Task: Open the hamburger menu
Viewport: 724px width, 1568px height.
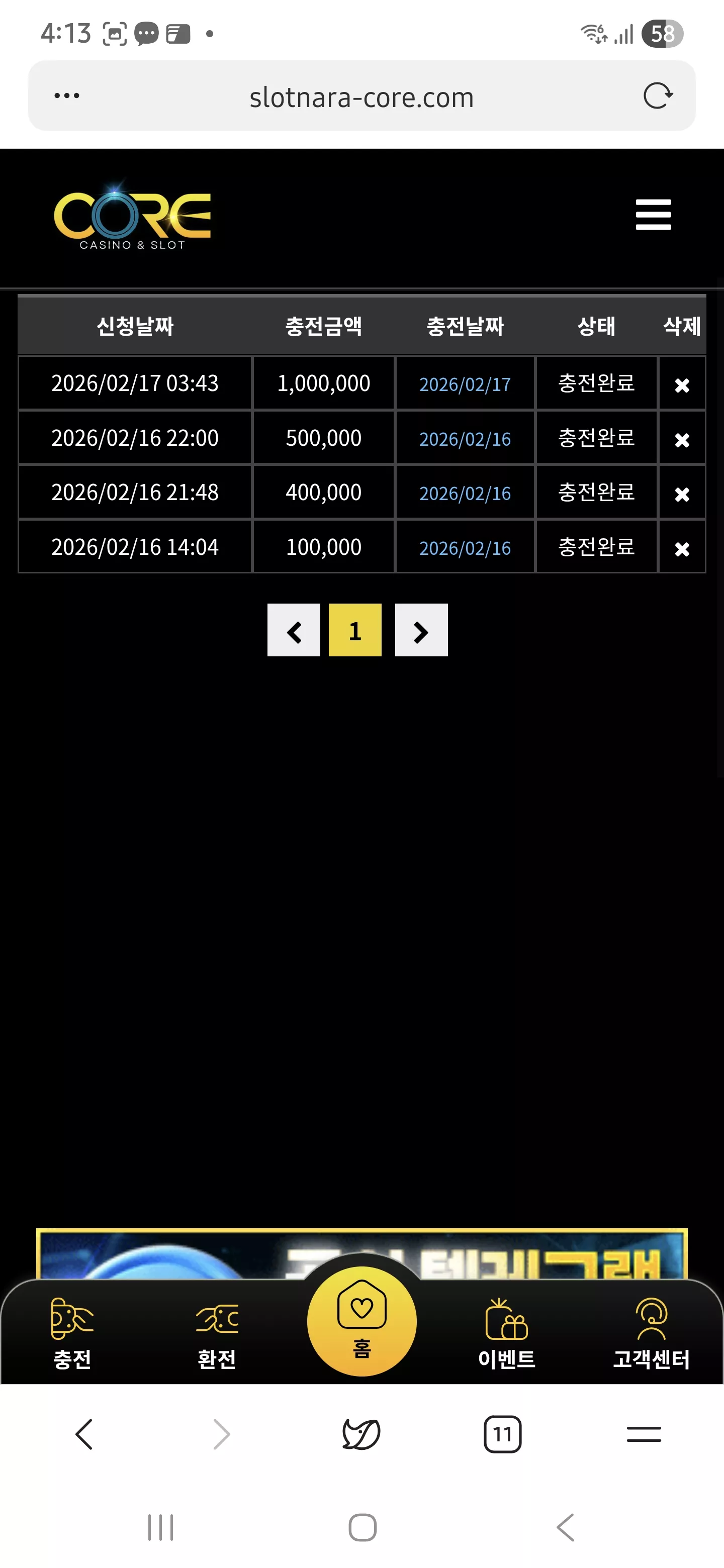Action: (x=654, y=214)
